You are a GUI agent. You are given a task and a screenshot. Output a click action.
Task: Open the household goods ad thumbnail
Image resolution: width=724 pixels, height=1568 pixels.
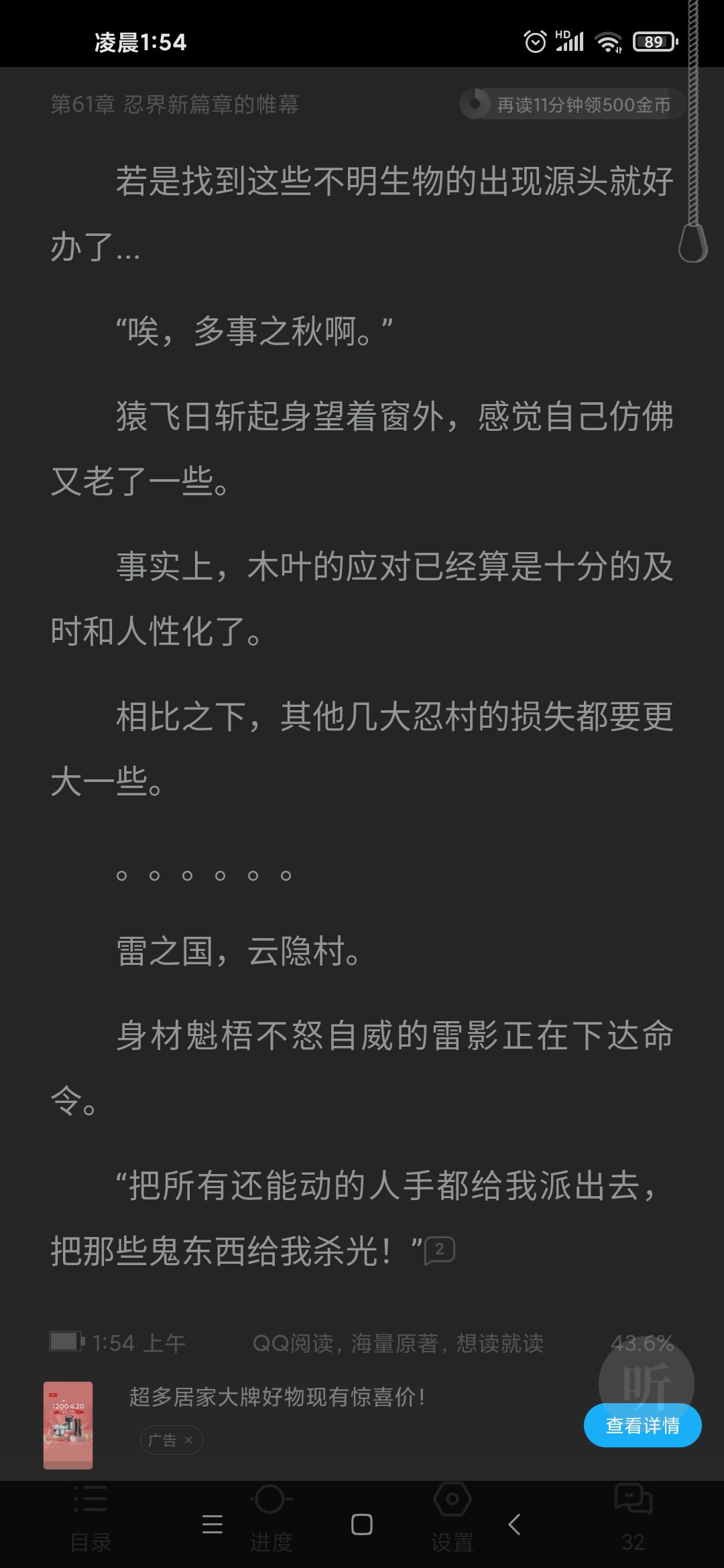click(x=68, y=1425)
